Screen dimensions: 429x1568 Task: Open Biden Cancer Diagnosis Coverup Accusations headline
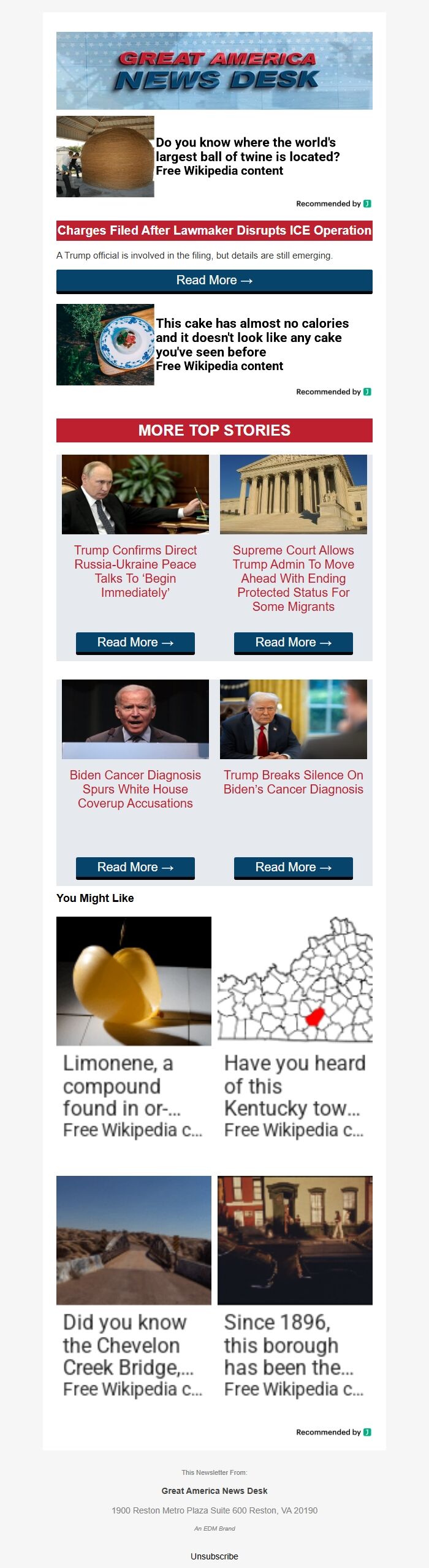click(x=135, y=789)
